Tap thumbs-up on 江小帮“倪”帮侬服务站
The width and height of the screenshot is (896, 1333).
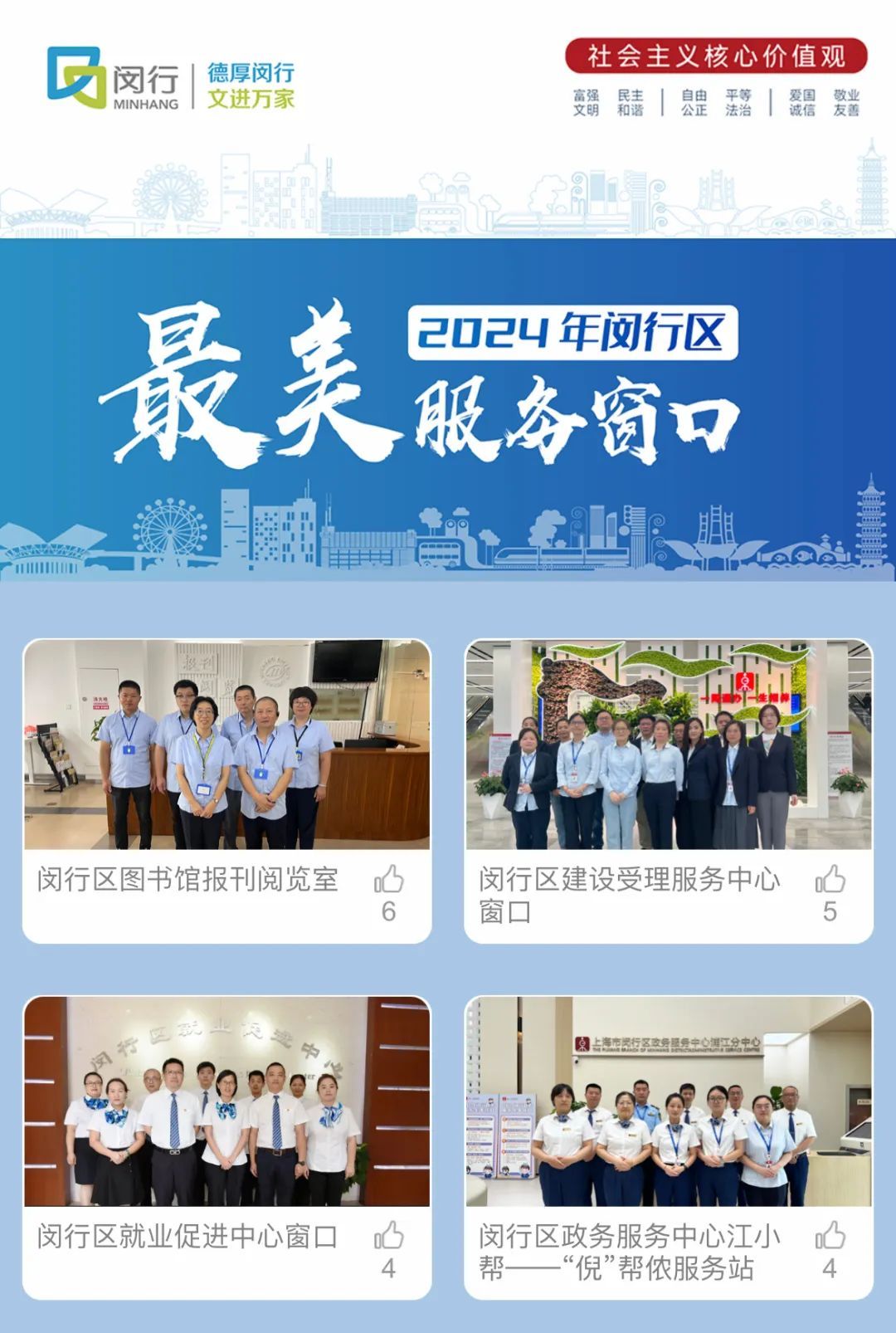(830, 1237)
